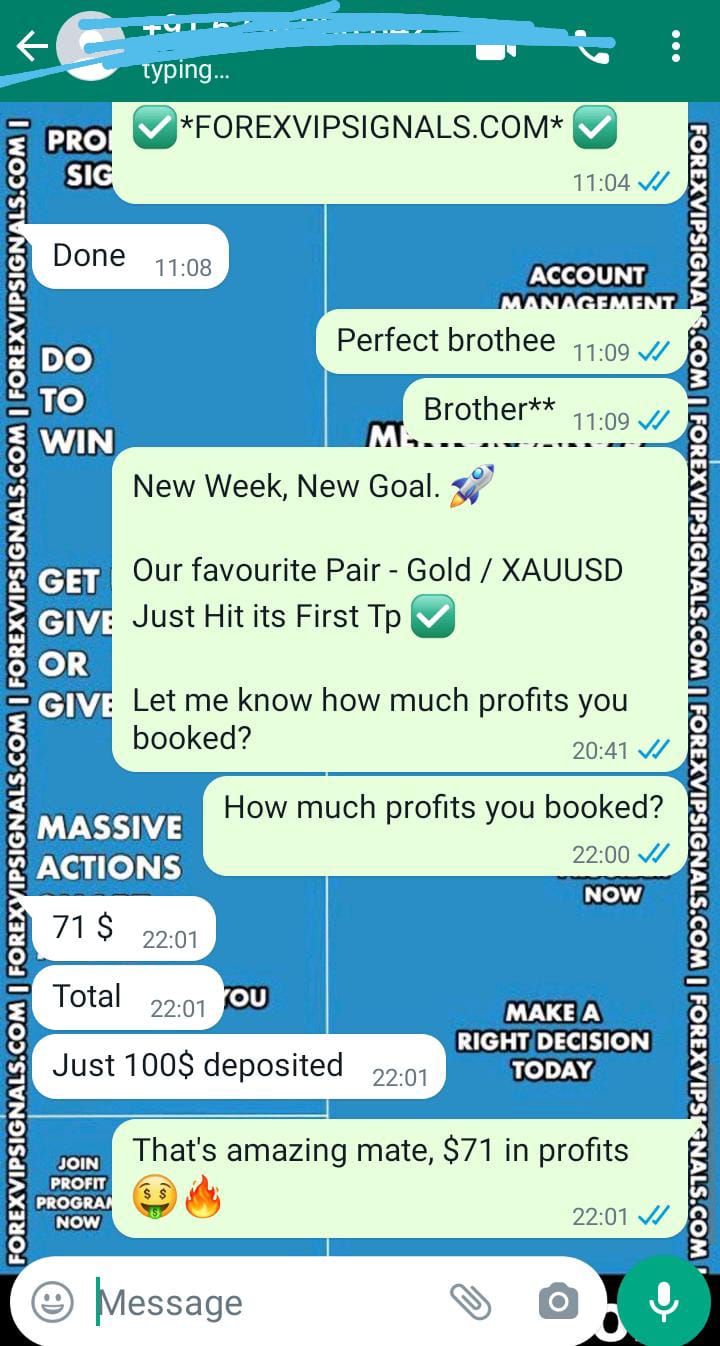Attach a file with the paperclip
Viewport: 720px width, 1346px height.
(x=470, y=1302)
